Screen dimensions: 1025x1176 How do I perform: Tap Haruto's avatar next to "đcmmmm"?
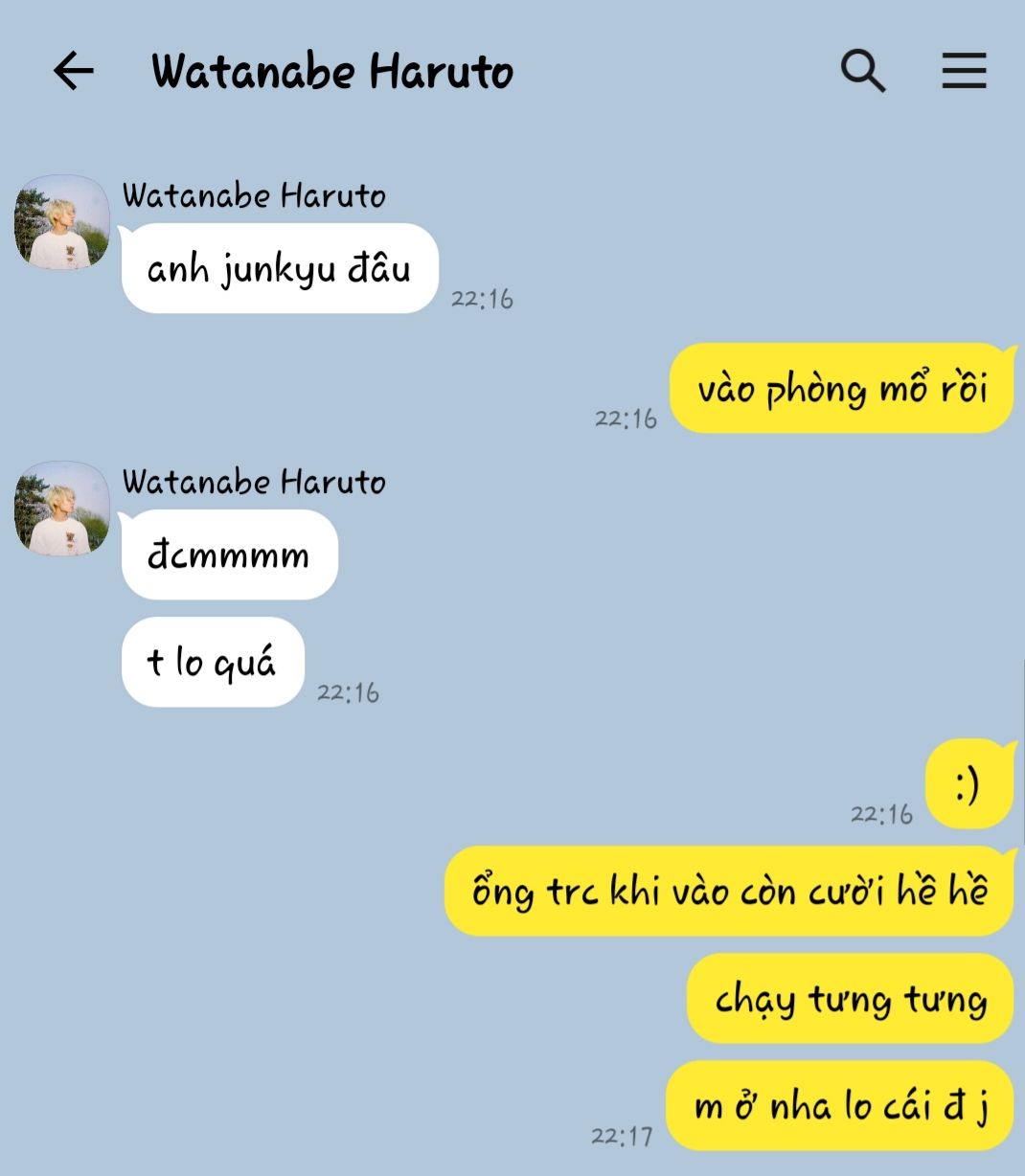[62, 509]
